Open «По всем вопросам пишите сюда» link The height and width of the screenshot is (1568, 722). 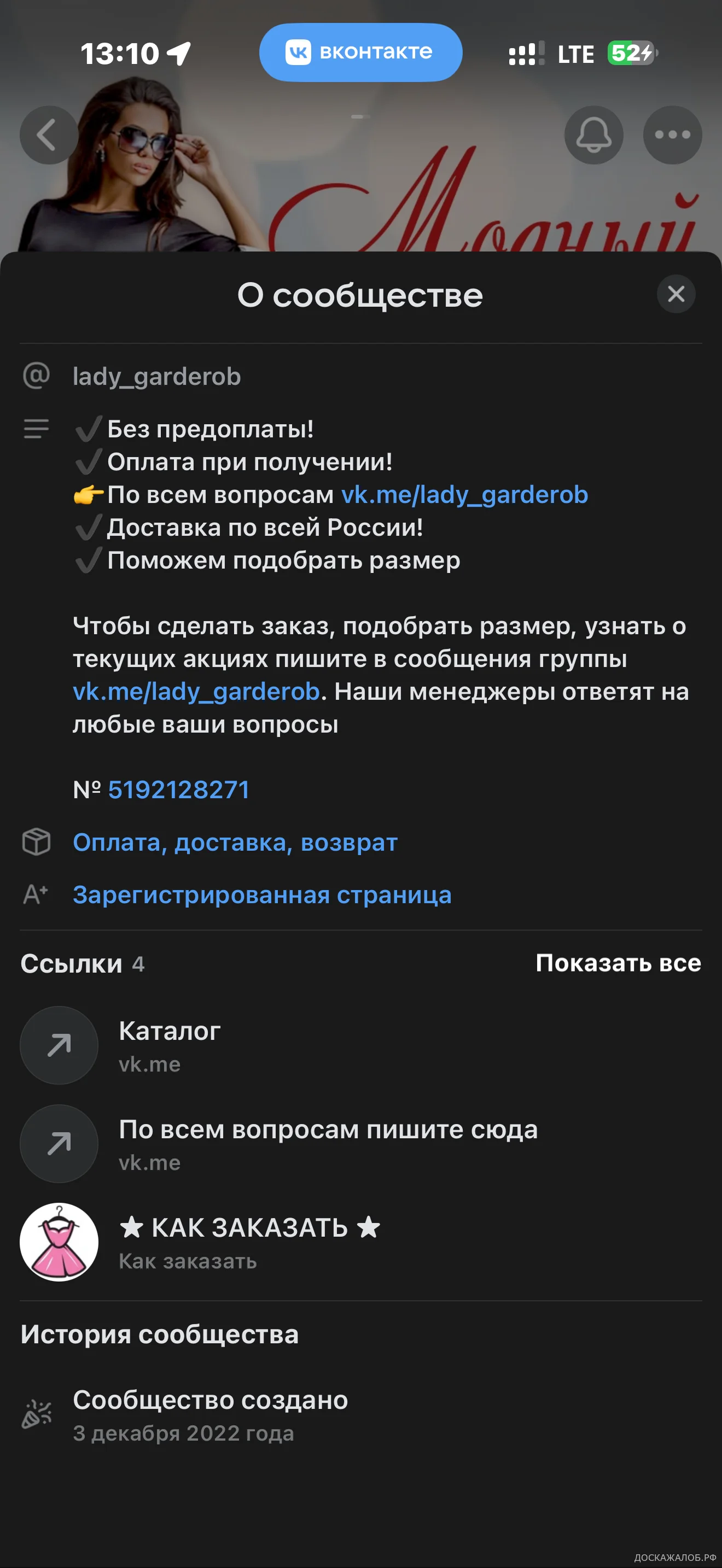click(x=328, y=1143)
